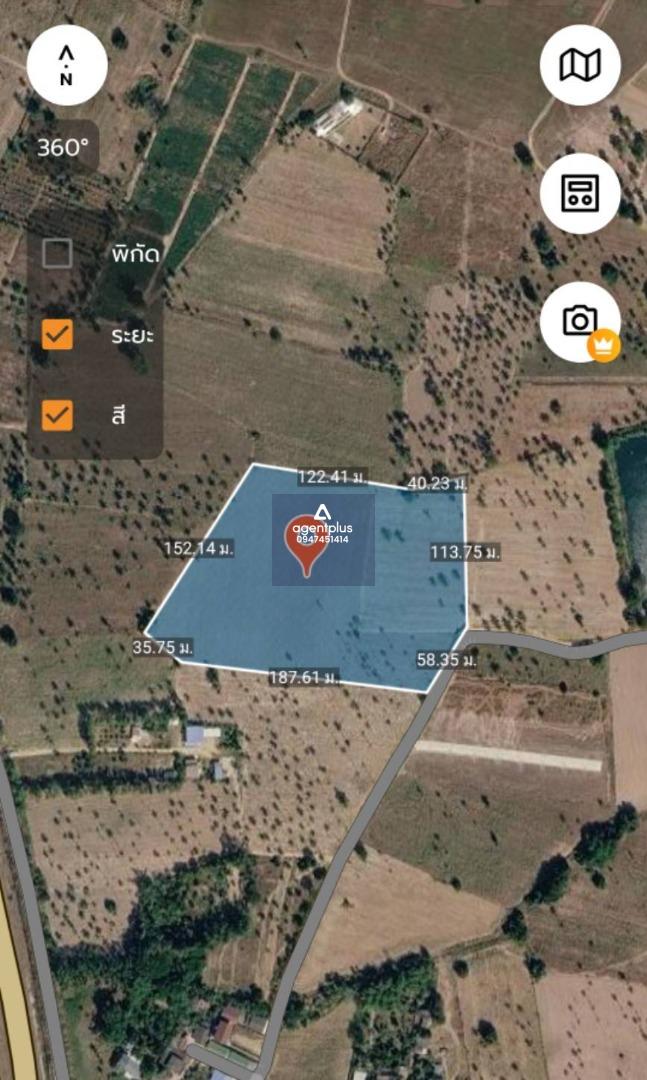
Task: Tap the red location pin on the plot
Action: 307,548
